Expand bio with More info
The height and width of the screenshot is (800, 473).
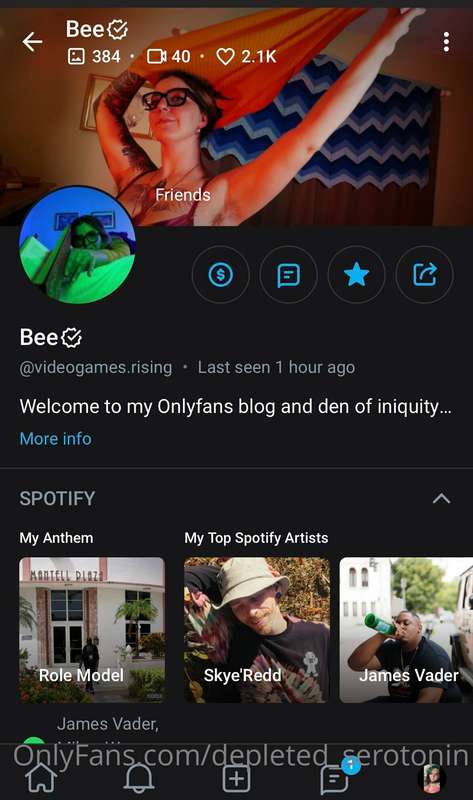coord(56,439)
